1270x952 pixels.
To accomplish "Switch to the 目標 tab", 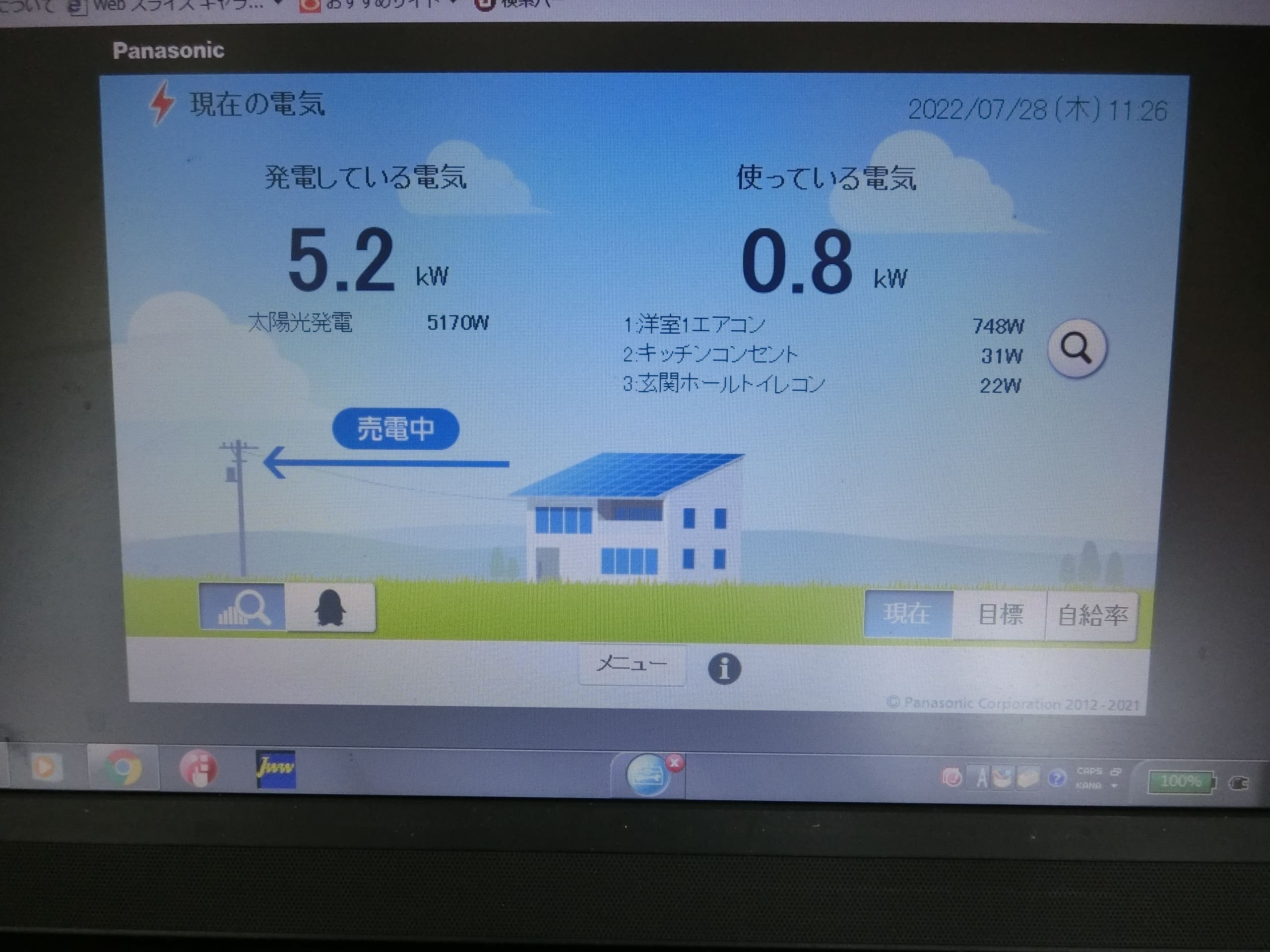I will pyautogui.click(x=1000, y=614).
